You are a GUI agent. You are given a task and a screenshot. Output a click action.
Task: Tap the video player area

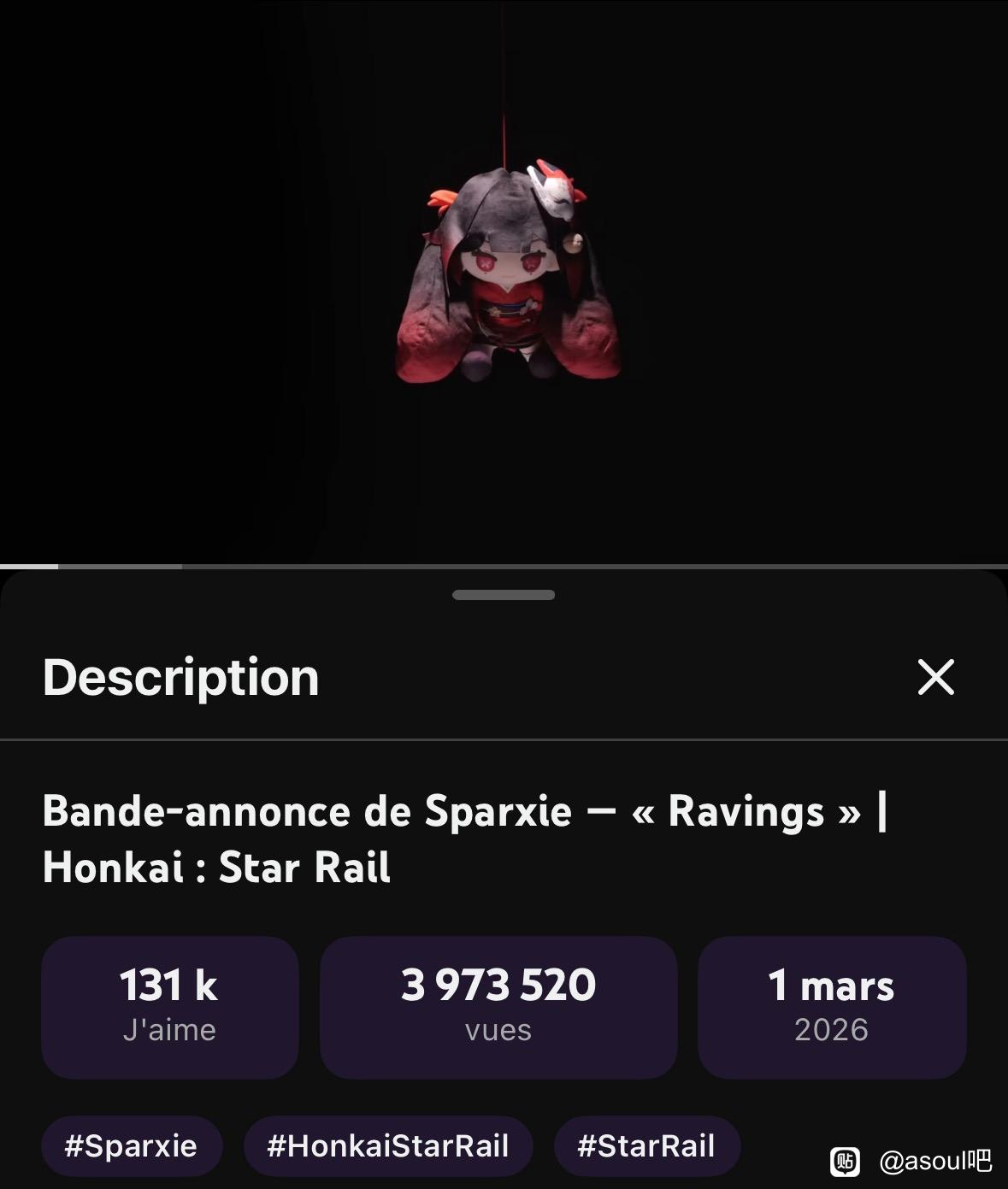[504, 282]
